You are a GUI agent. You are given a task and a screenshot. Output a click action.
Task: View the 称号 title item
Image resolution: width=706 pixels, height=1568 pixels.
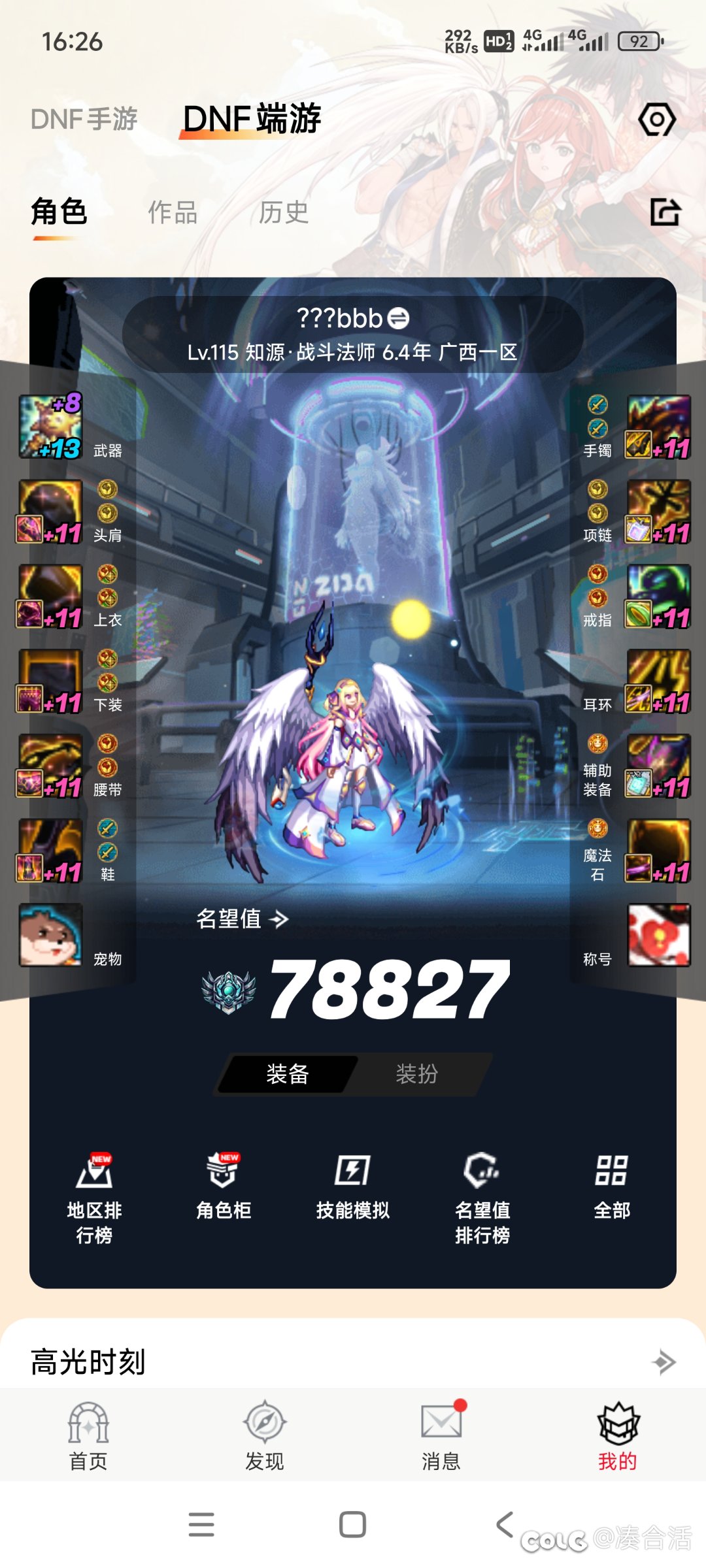(659, 935)
